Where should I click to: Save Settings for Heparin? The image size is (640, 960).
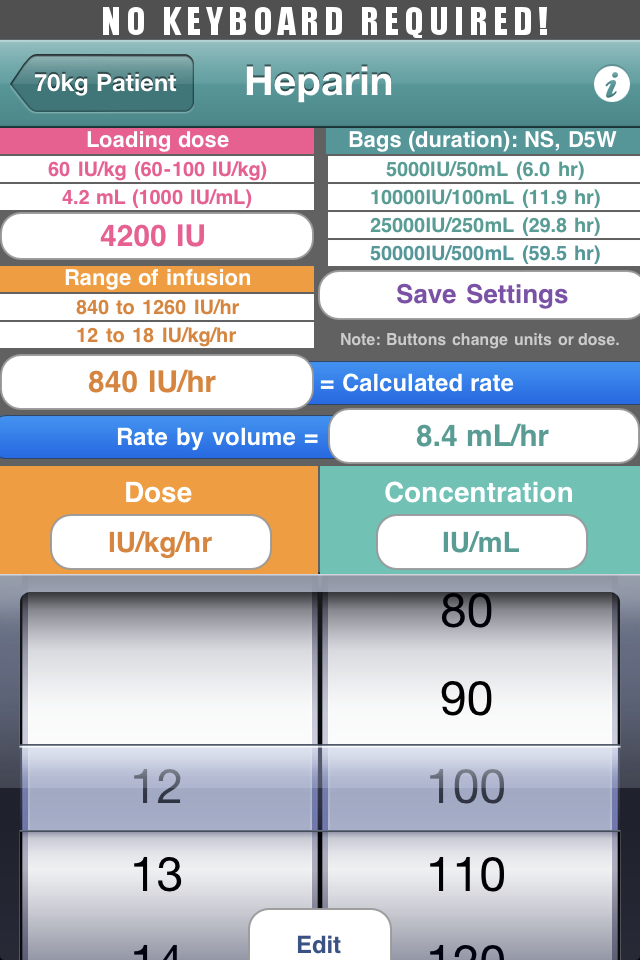481,294
